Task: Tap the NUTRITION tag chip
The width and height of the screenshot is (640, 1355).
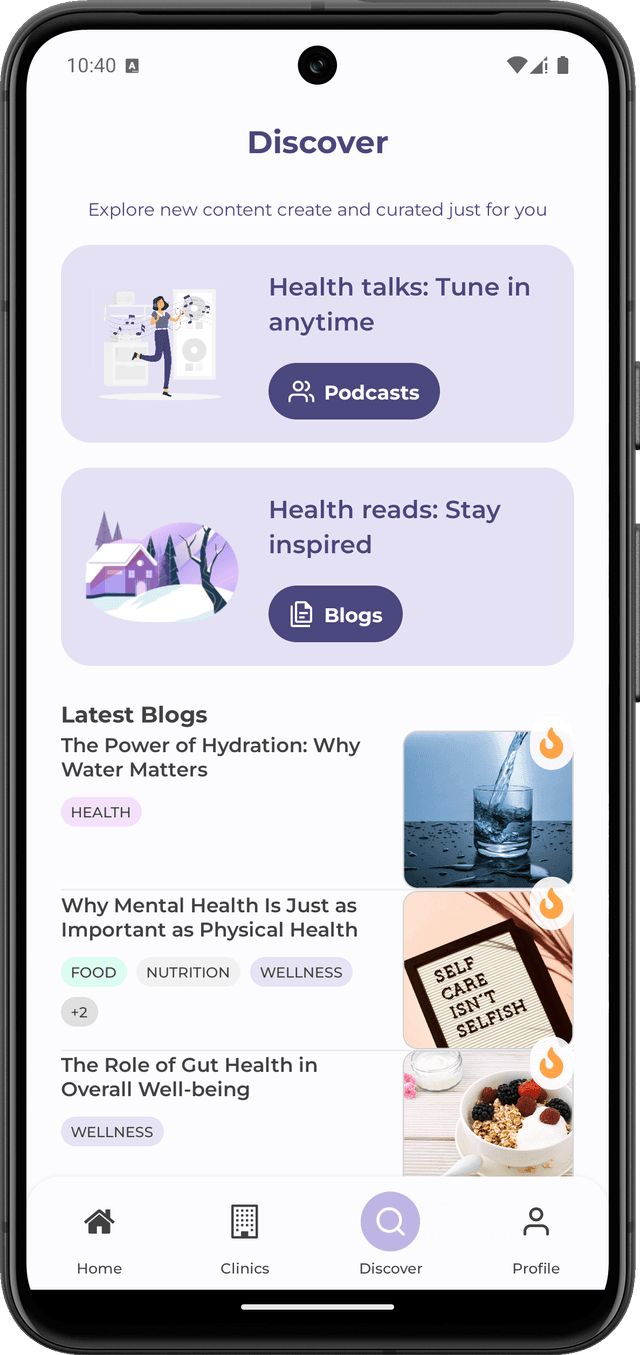Action: pyautogui.click(x=188, y=972)
